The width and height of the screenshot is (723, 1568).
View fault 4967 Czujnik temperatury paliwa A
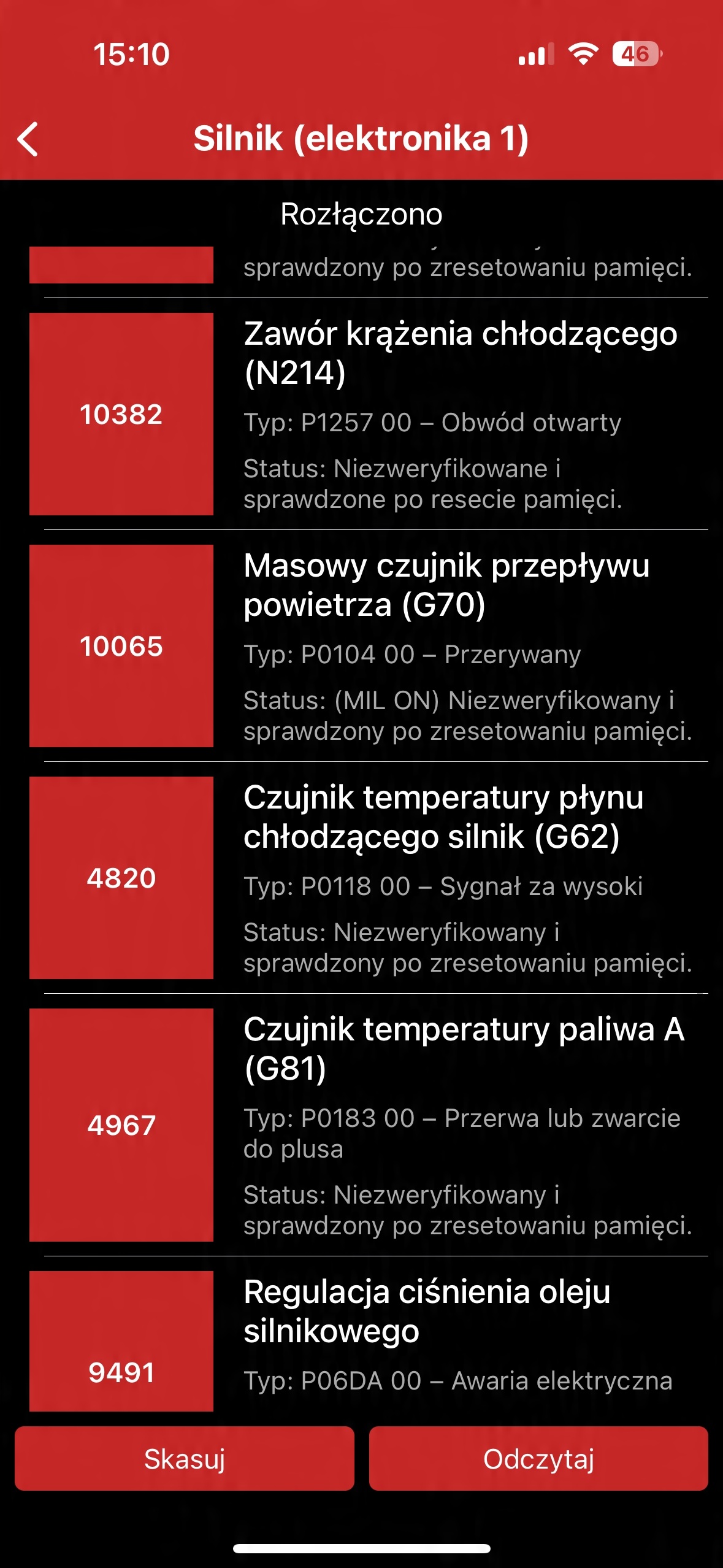click(368, 1124)
